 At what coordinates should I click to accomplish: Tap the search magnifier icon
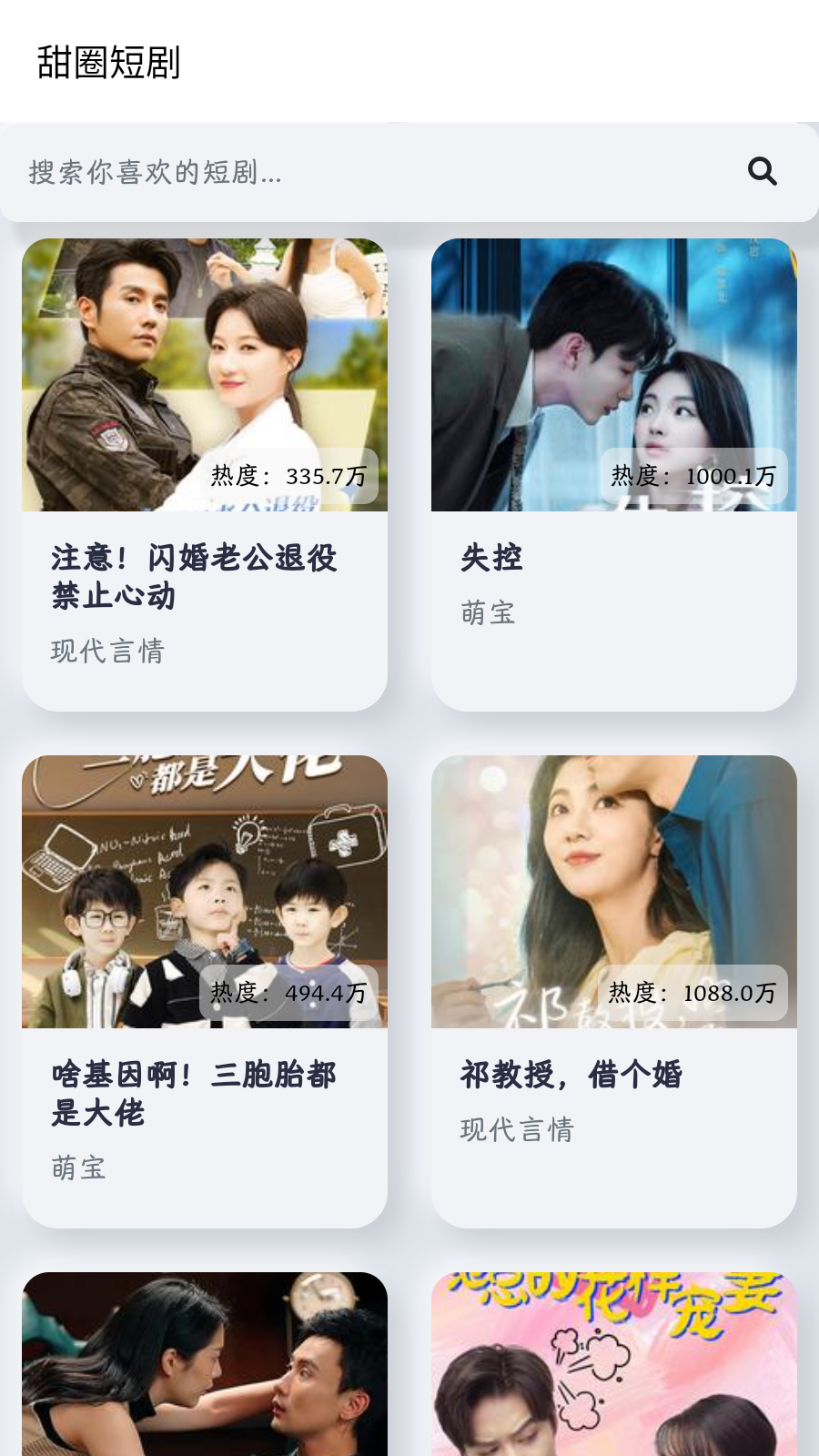tap(762, 171)
